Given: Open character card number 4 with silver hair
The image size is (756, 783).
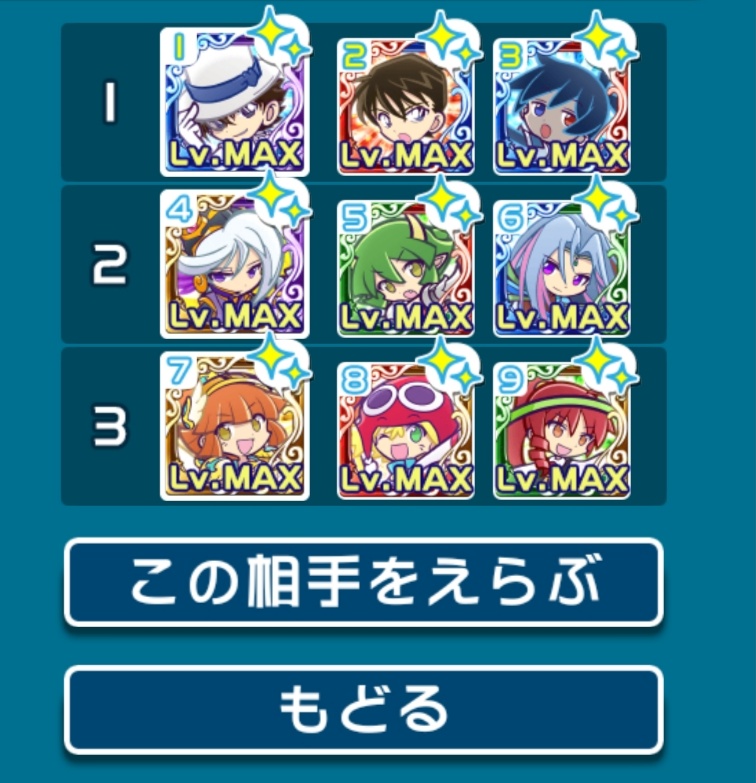Looking at the screenshot, I should [235, 265].
